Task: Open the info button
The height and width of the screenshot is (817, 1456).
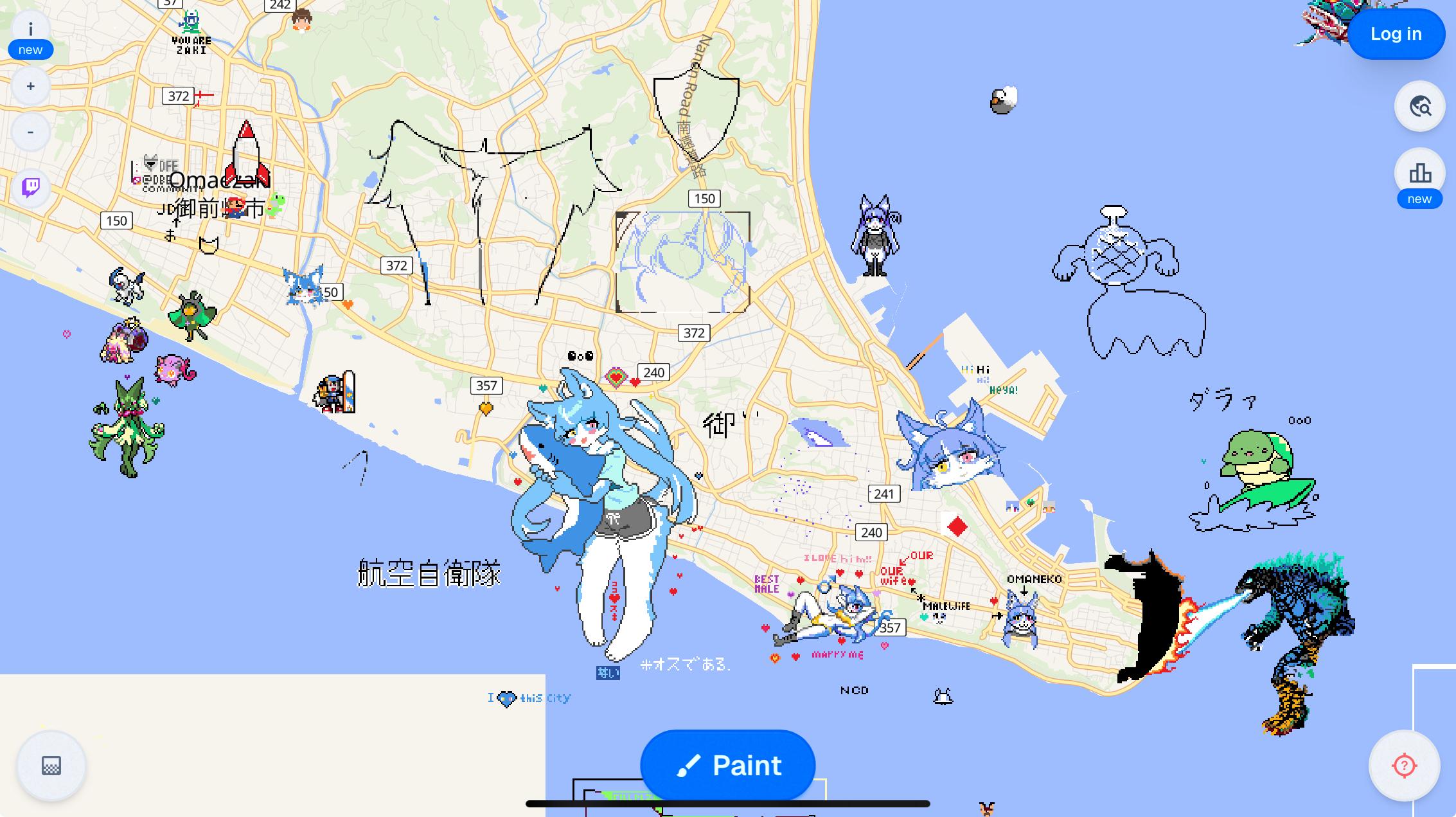Action: 30,30
